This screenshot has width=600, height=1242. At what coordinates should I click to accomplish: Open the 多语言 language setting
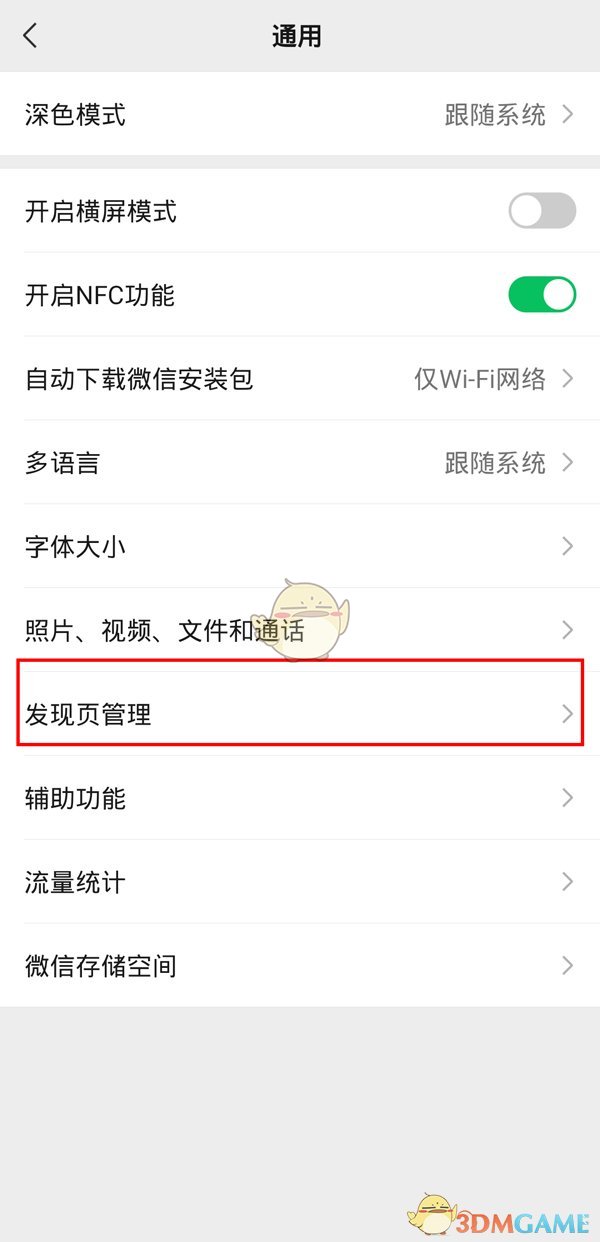300,463
